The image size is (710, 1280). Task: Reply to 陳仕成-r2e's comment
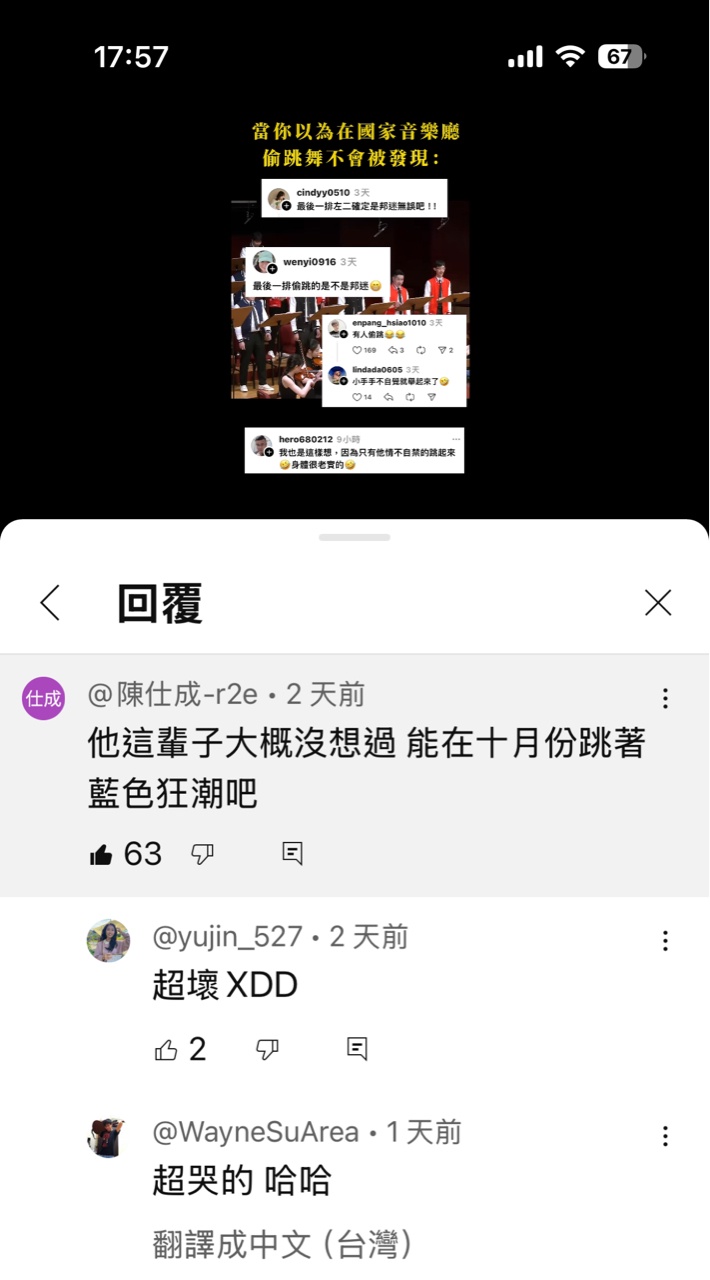[292, 854]
